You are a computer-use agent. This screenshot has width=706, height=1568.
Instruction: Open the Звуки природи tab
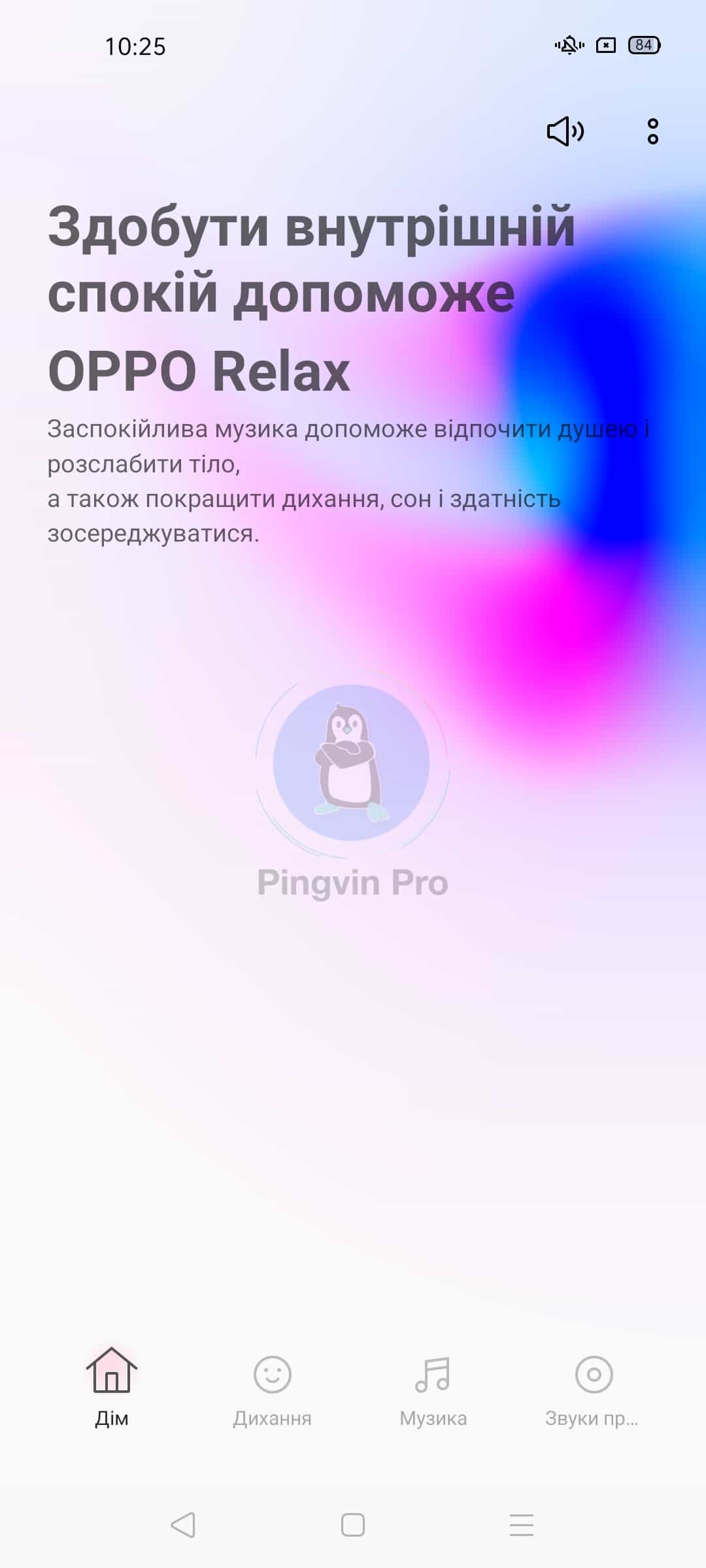[593, 1387]
